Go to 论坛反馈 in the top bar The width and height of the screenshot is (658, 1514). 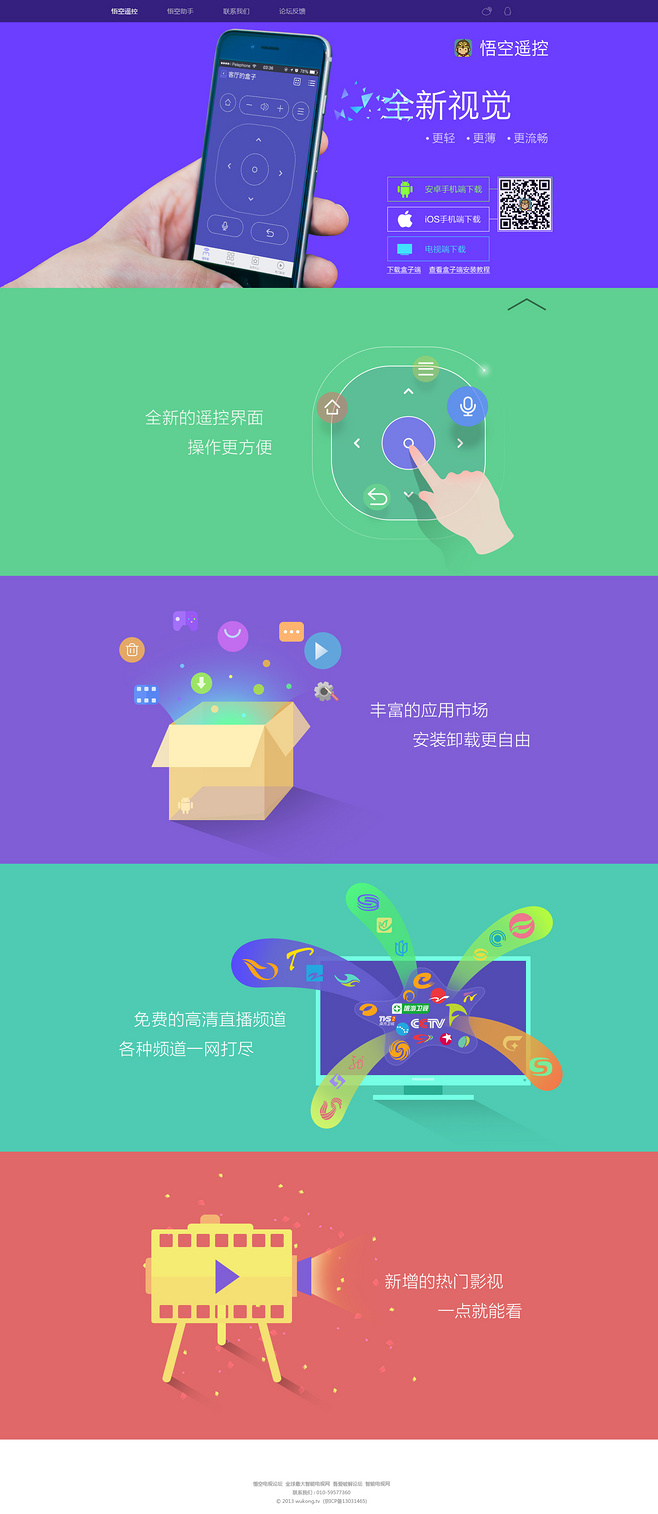[x=292, y=11]
